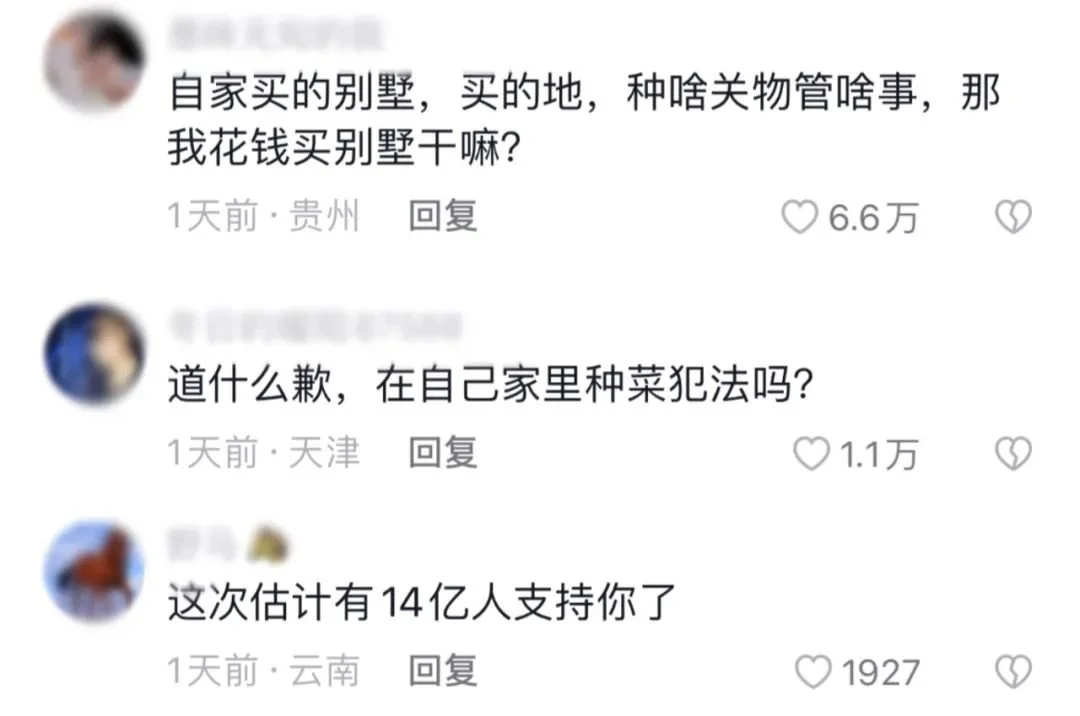Reply to the comment from 贵州
The width and height of the screenshot is (1080, 716).
point(443,216)
